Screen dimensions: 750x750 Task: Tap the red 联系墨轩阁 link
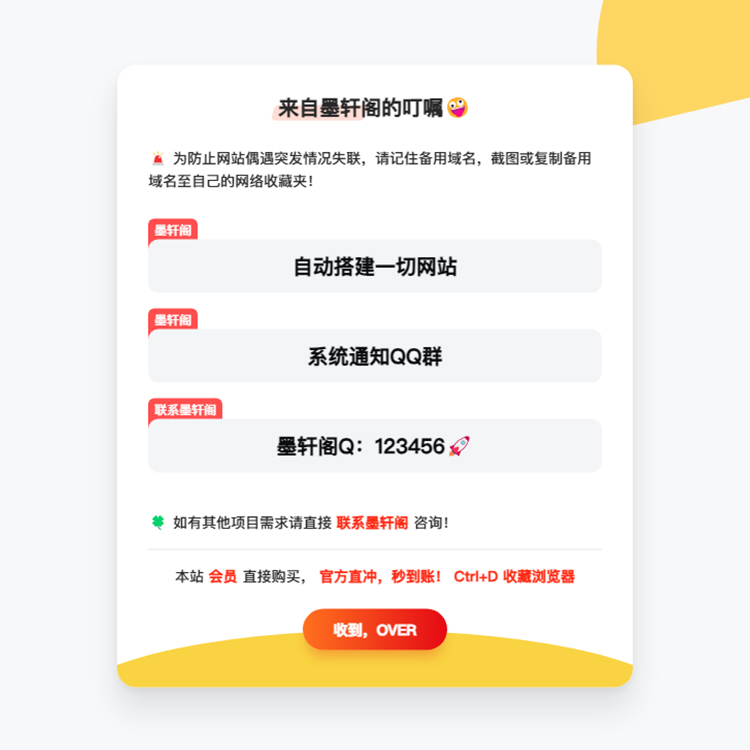[372, 522]
